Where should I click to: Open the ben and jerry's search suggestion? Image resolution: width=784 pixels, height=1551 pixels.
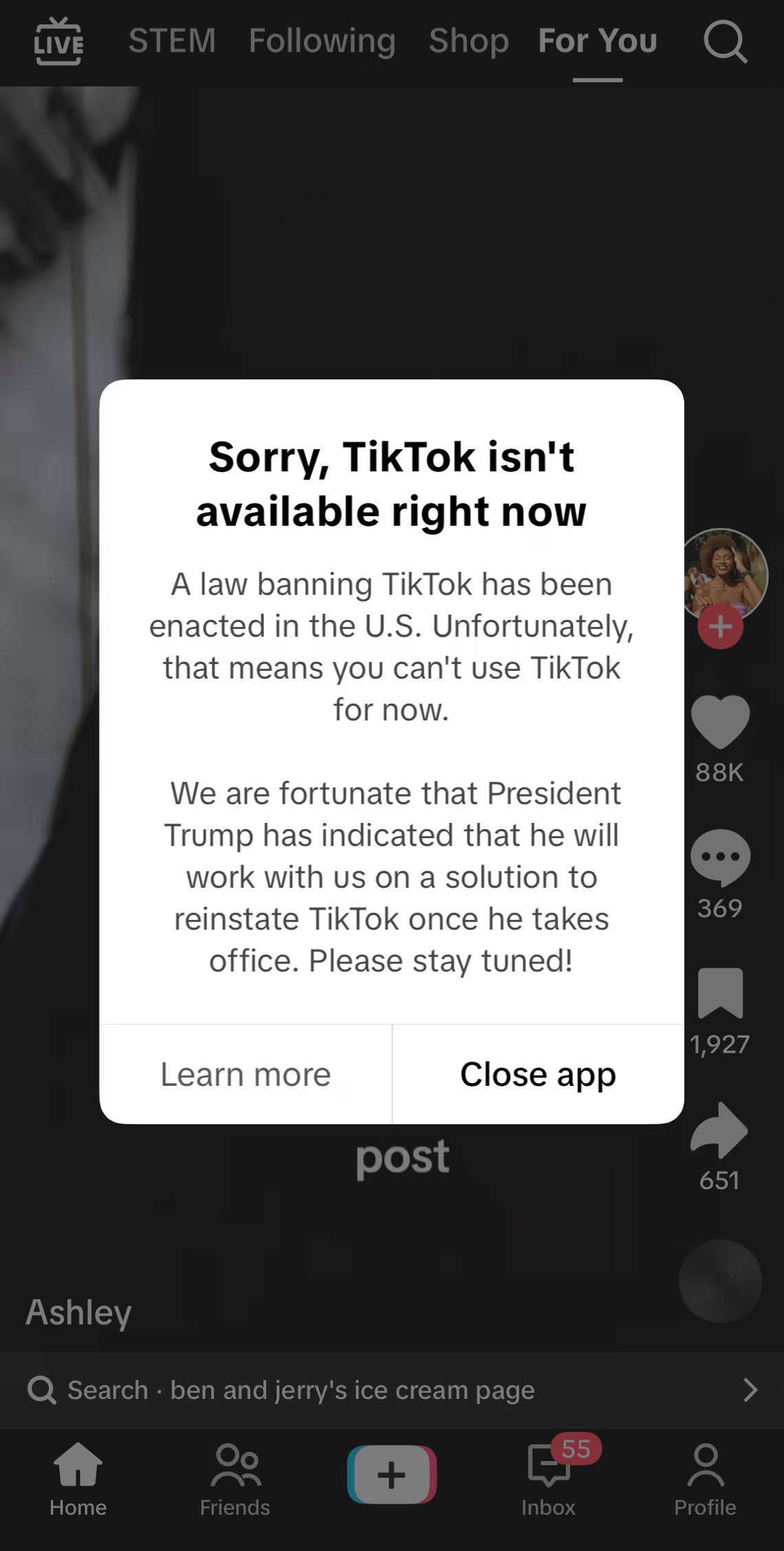[x=392, y=1390]
